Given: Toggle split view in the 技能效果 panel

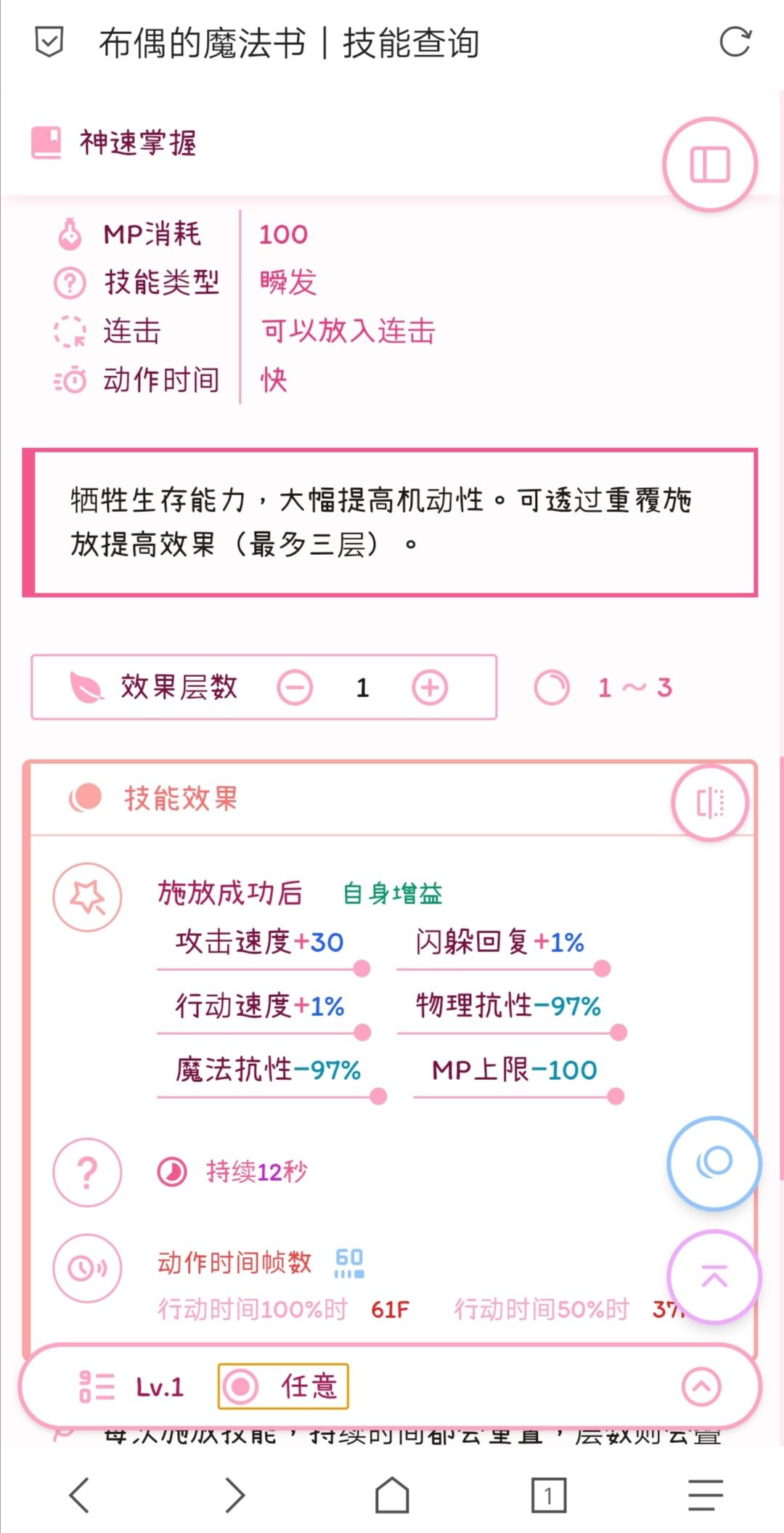Looking at the screenshot, I should pyautogui.click(x=709, y=802).
